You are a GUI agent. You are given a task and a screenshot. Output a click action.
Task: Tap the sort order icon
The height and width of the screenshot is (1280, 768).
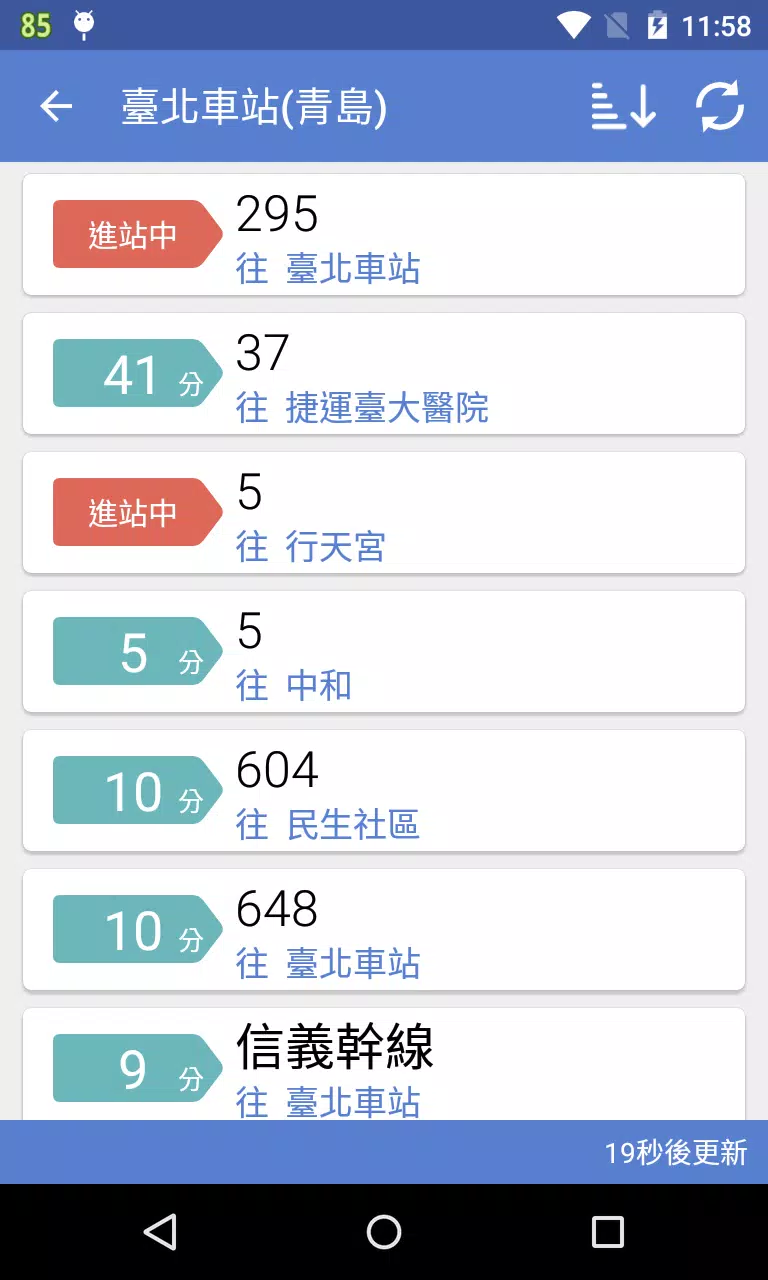coord(623,106)
